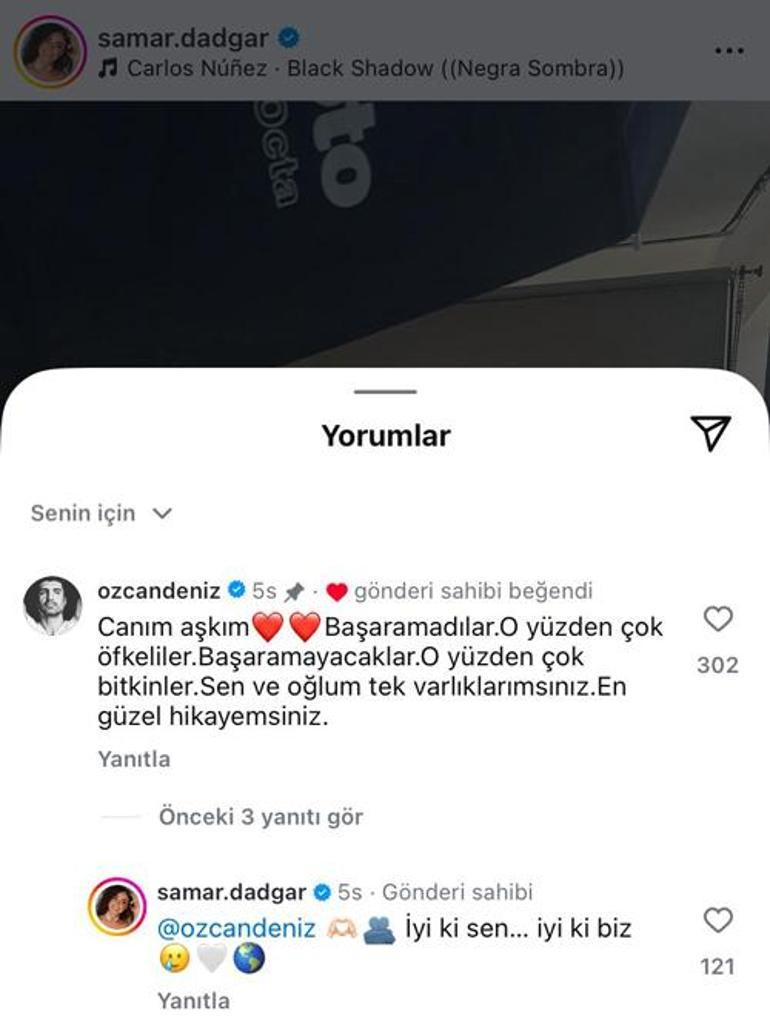Open ozcandeniz's profile picture in comments
This screenshot has height=1036, width=770.
52,606
